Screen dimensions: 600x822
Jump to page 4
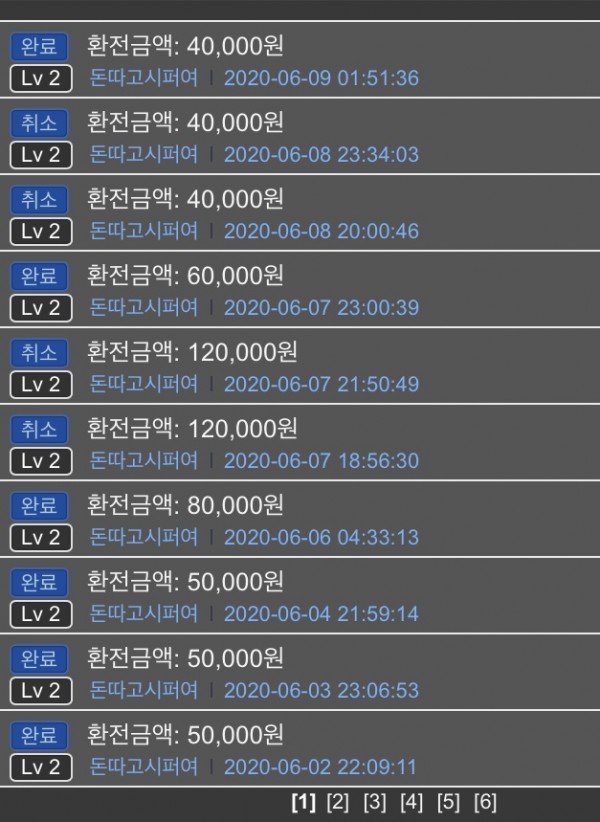[411, 802]
